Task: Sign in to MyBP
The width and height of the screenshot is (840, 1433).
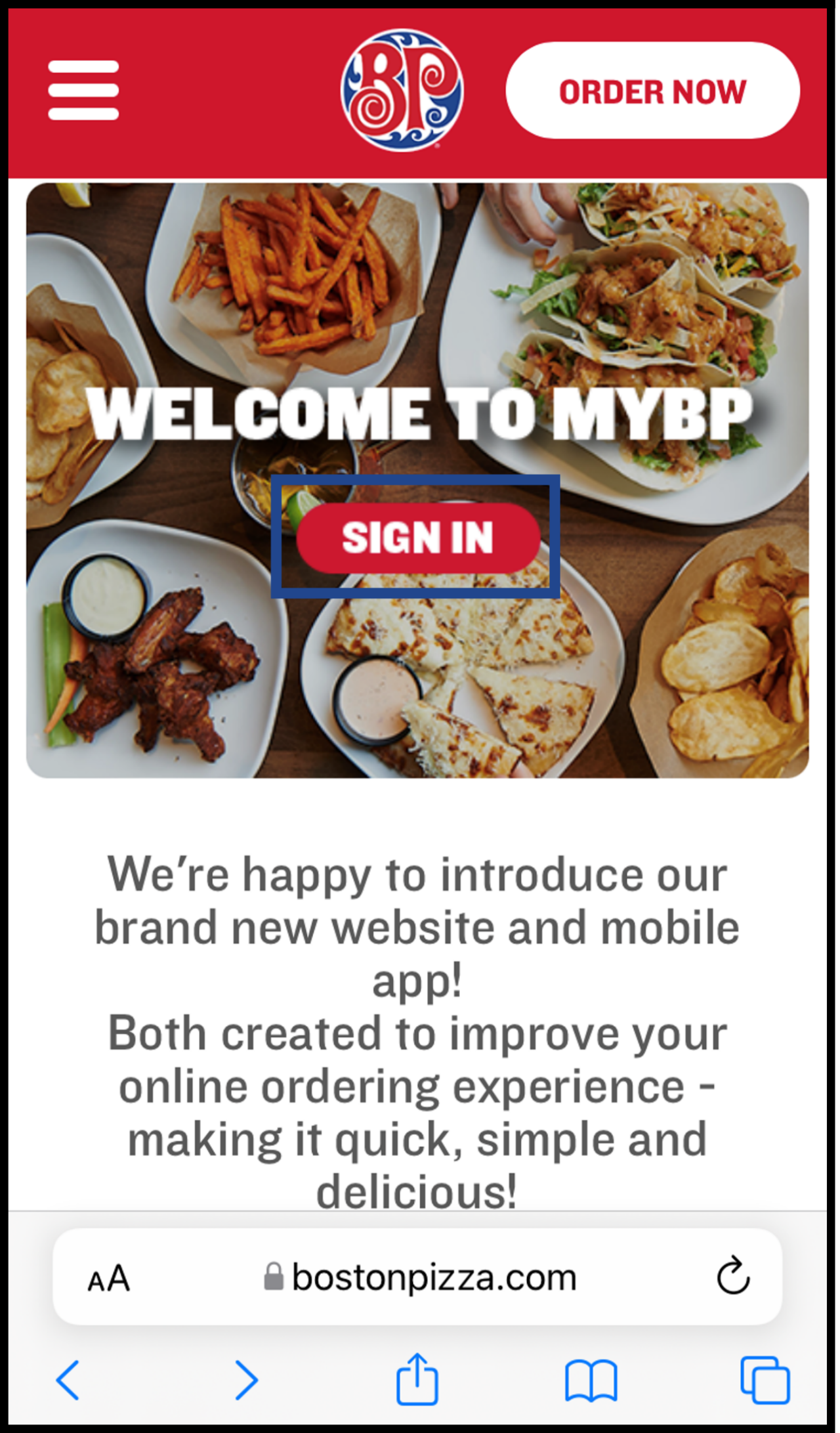Action: click(x=418, y=538)
